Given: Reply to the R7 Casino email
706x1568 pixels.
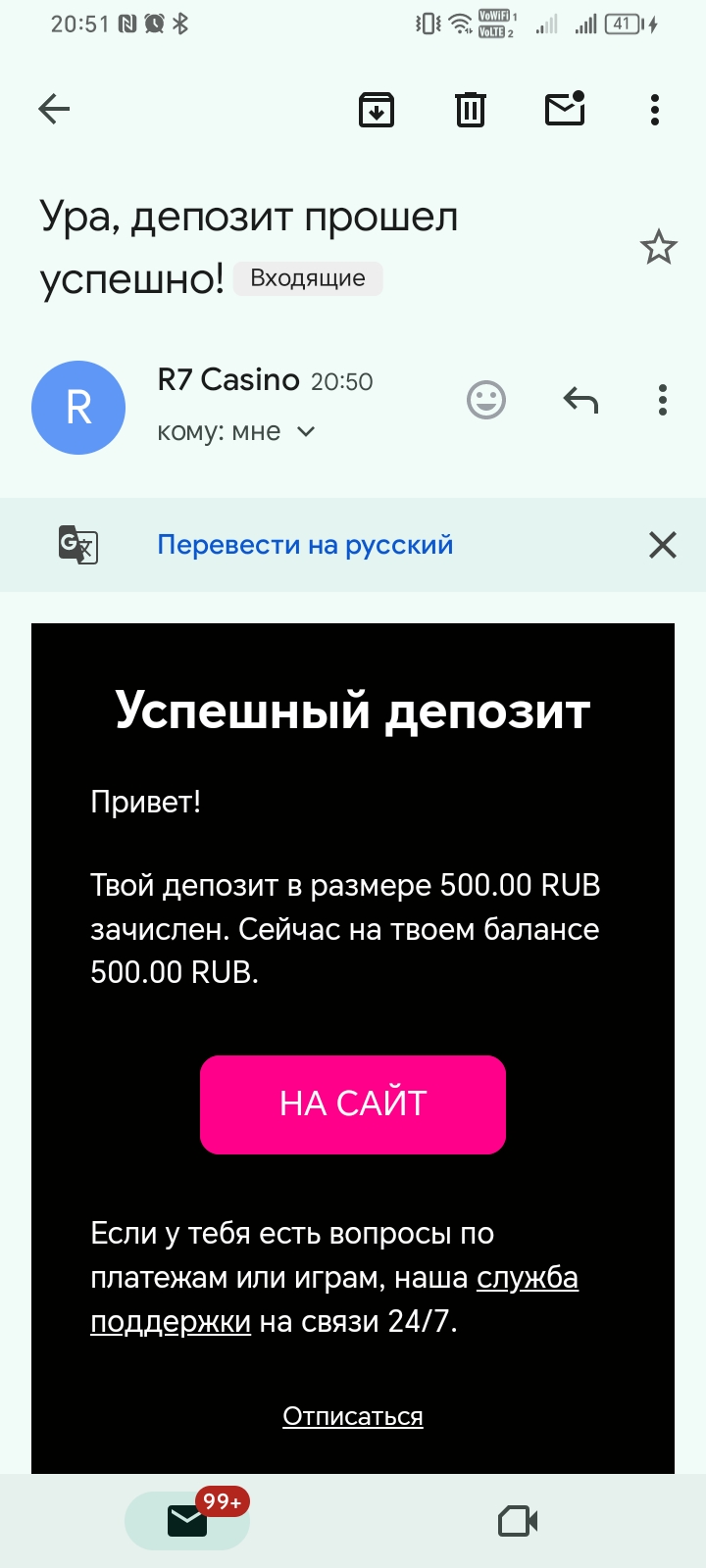Looking at the screenshot, I should (580, 400).
